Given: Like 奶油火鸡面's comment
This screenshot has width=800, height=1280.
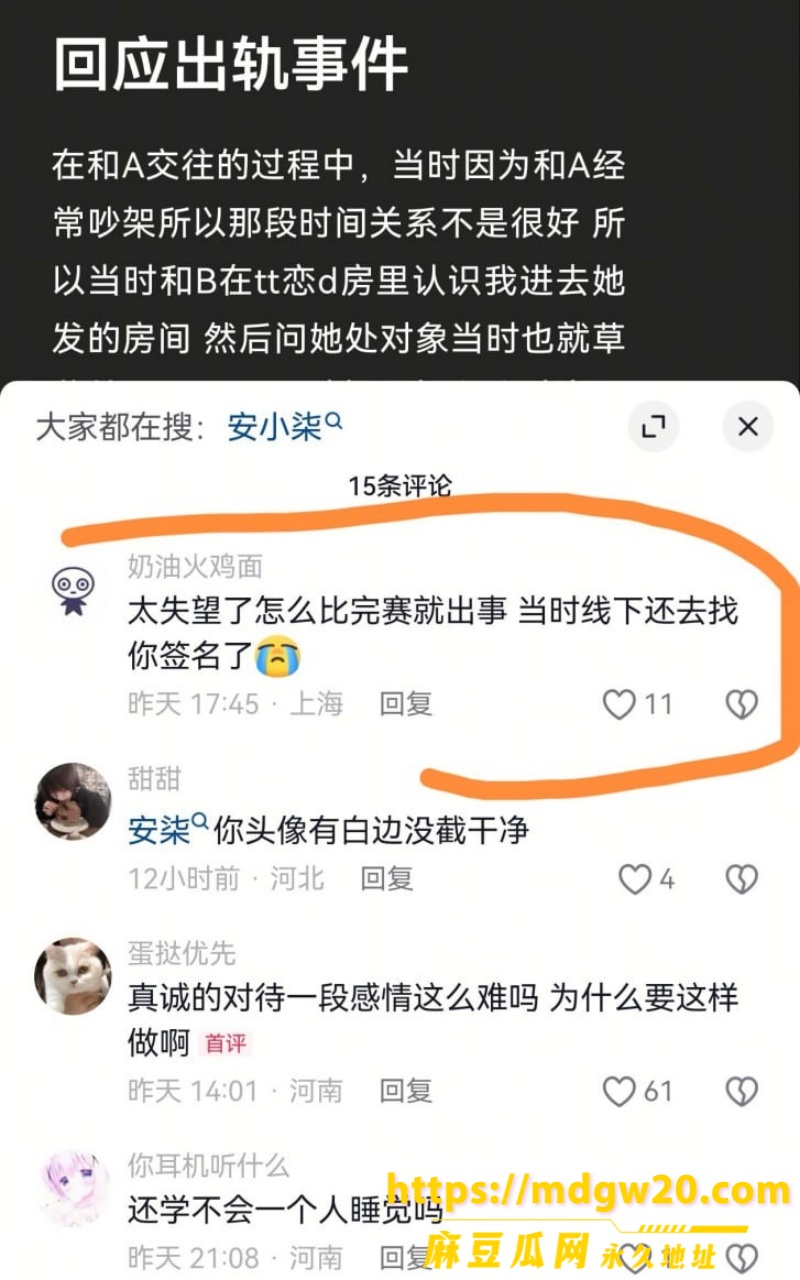Looking at the screenshot, I should pyautogui.click(x=620, y=705).
